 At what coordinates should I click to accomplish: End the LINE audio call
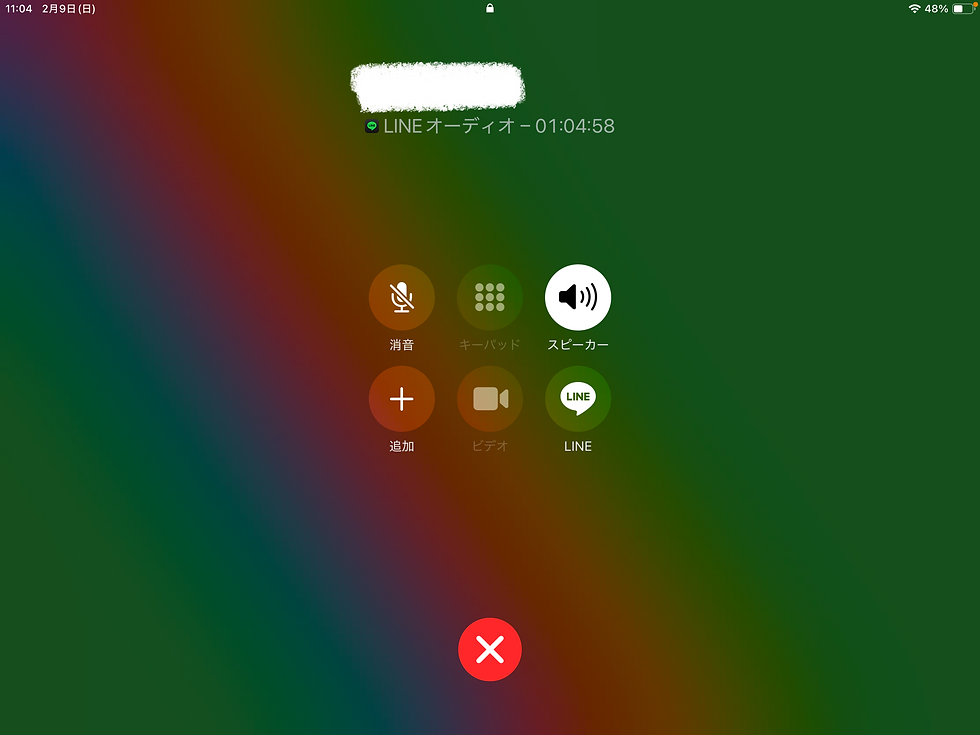pyautogui.click(x=490, y=650)
